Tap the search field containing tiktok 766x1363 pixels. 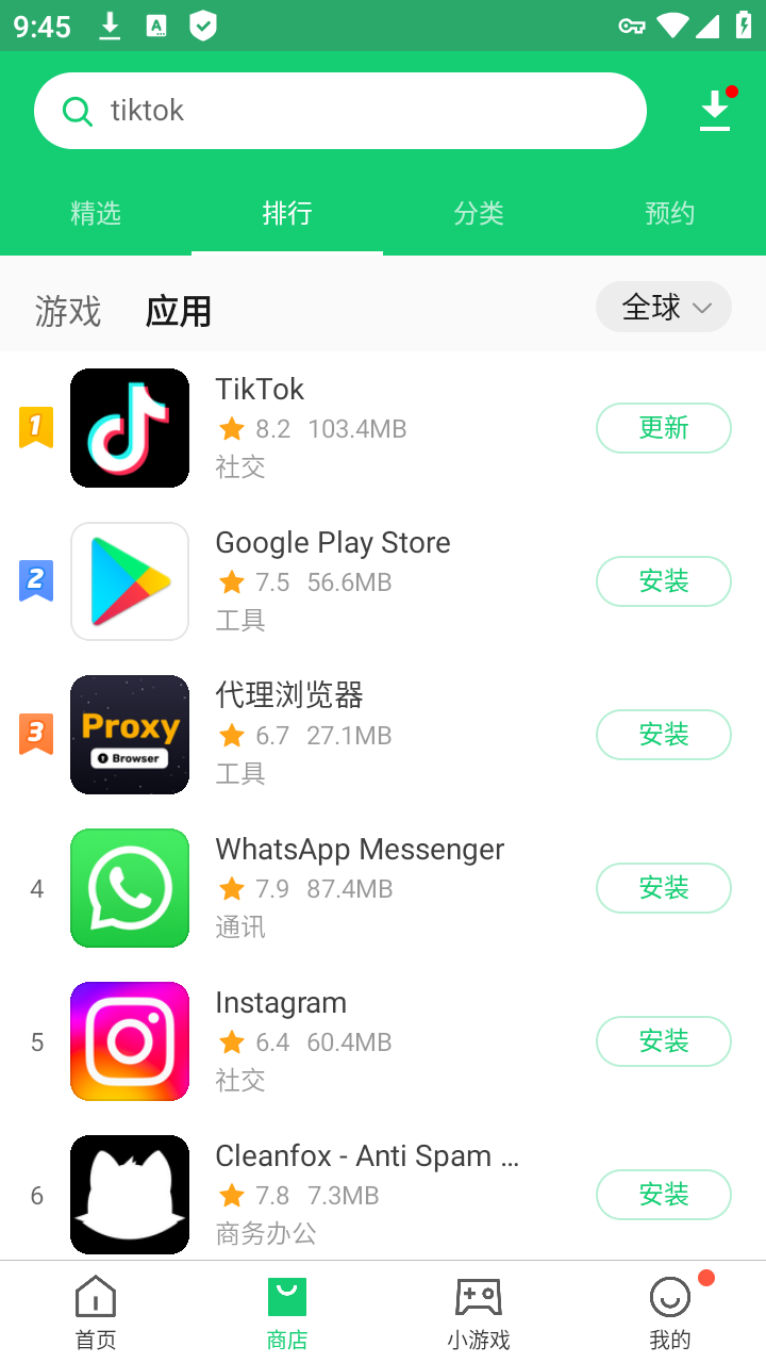340,110
